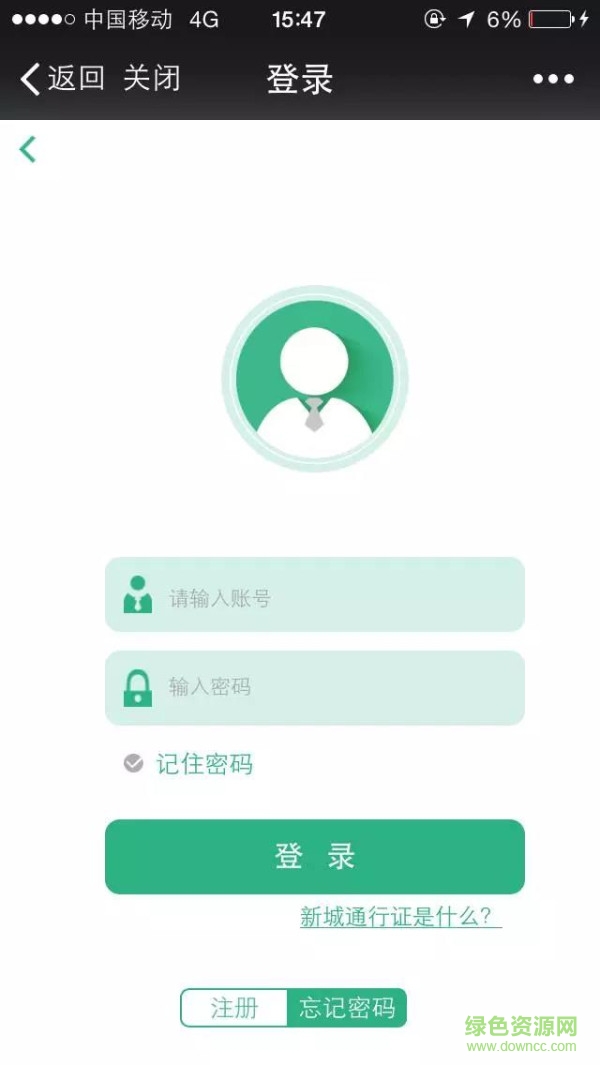600x1065 pixels.
Task: Tap 返回 in the top bar
Action: [62, 78]
